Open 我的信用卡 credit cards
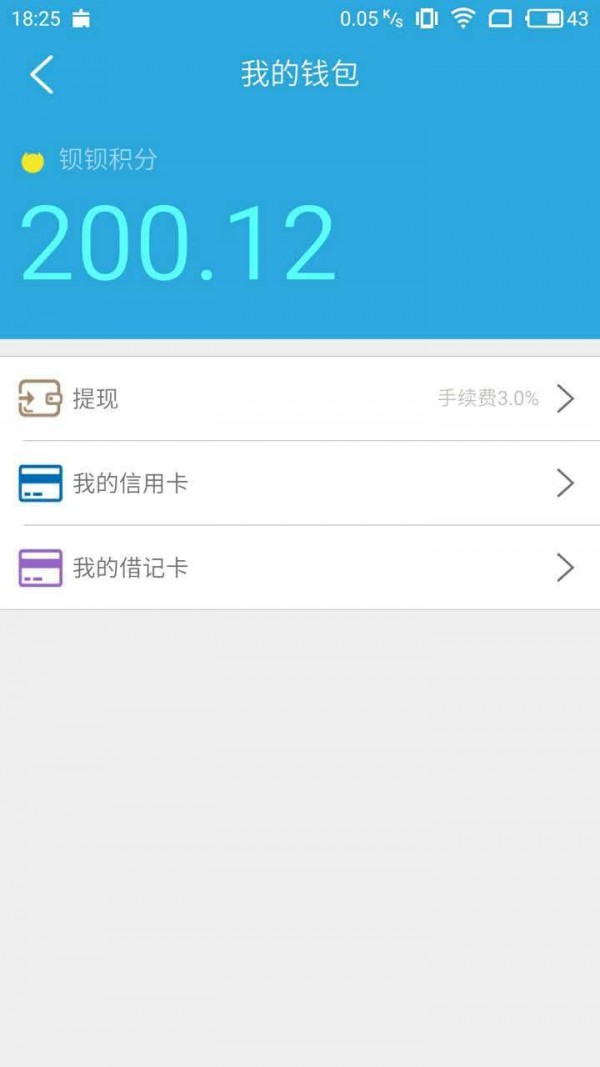The height and width of the screenshot is (1067, 600). coord(300,484)
